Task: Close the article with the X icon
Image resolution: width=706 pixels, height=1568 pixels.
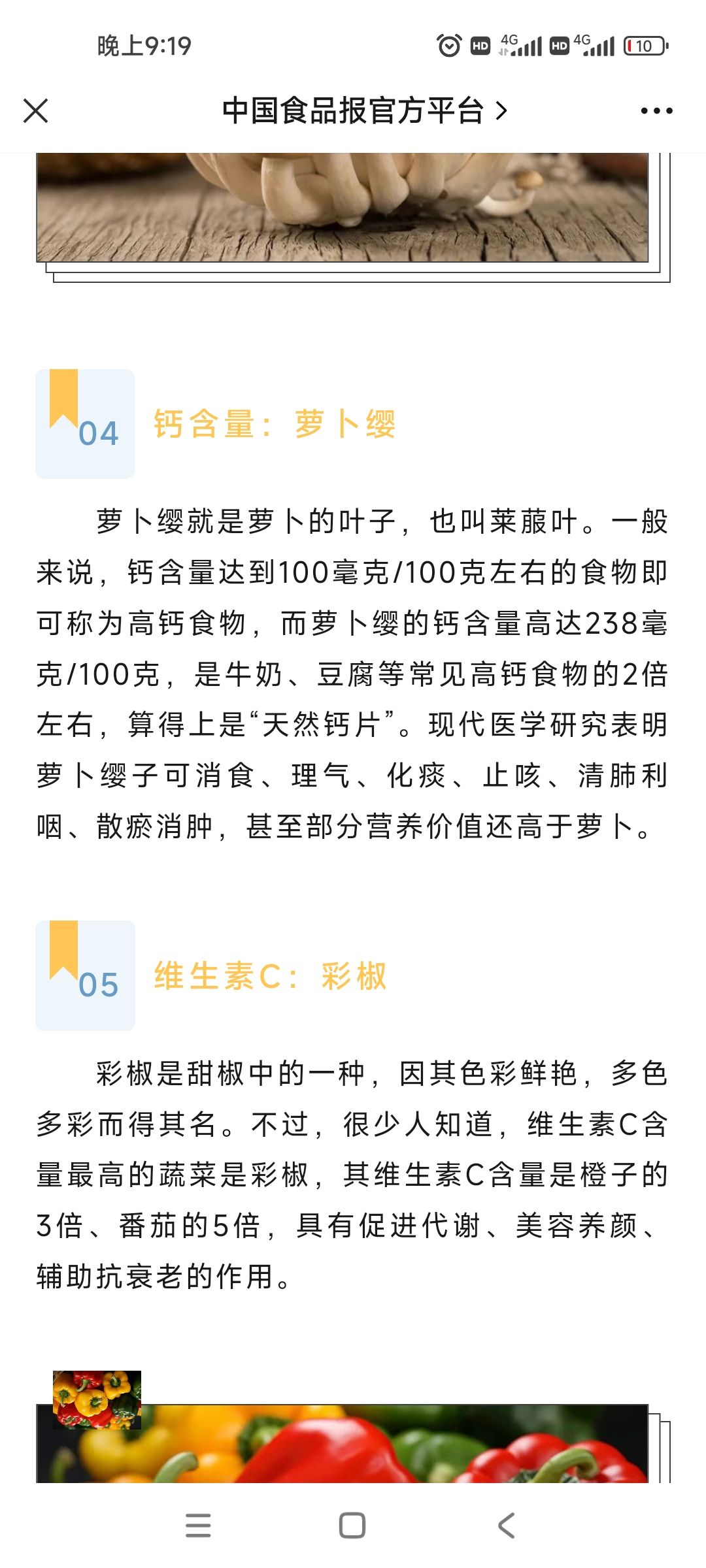Action: click(x=35, y=110)
